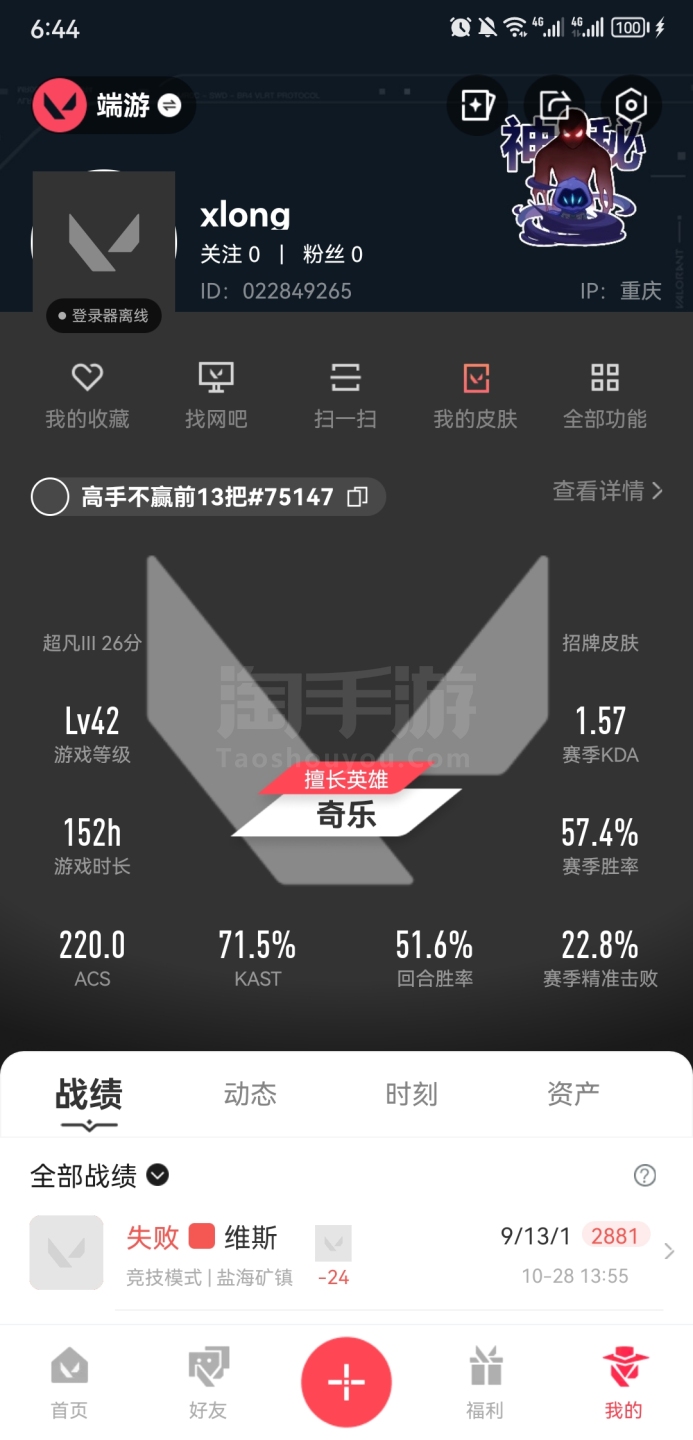The height and width of the screenshot is (1440, 693).
Task: Tap the red plus create button
Action: 346,1383
